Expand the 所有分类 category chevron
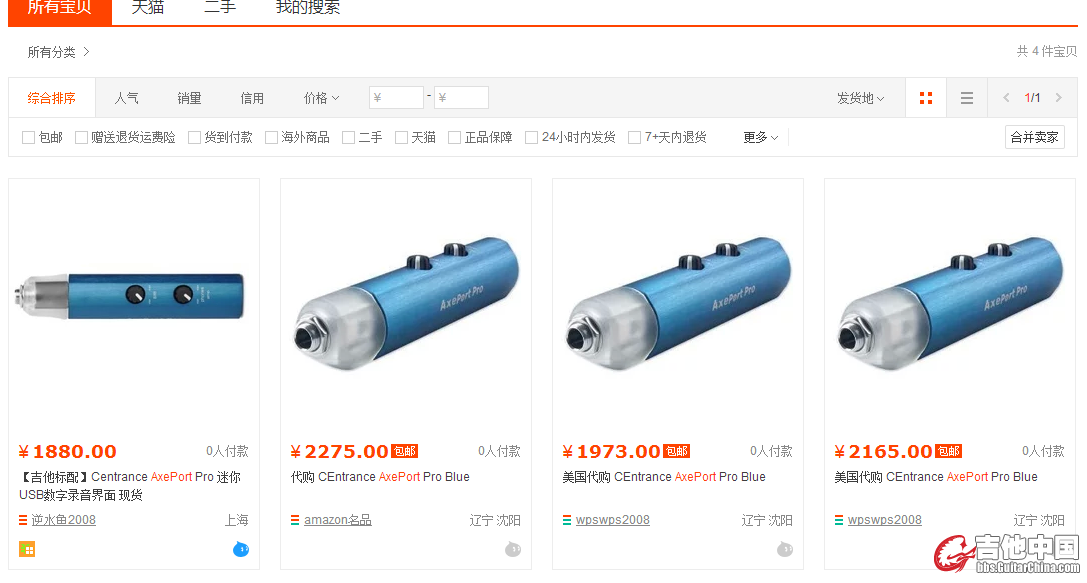Screen dimensions: 1087x583 pyautogui.click(x=87, y=52)
